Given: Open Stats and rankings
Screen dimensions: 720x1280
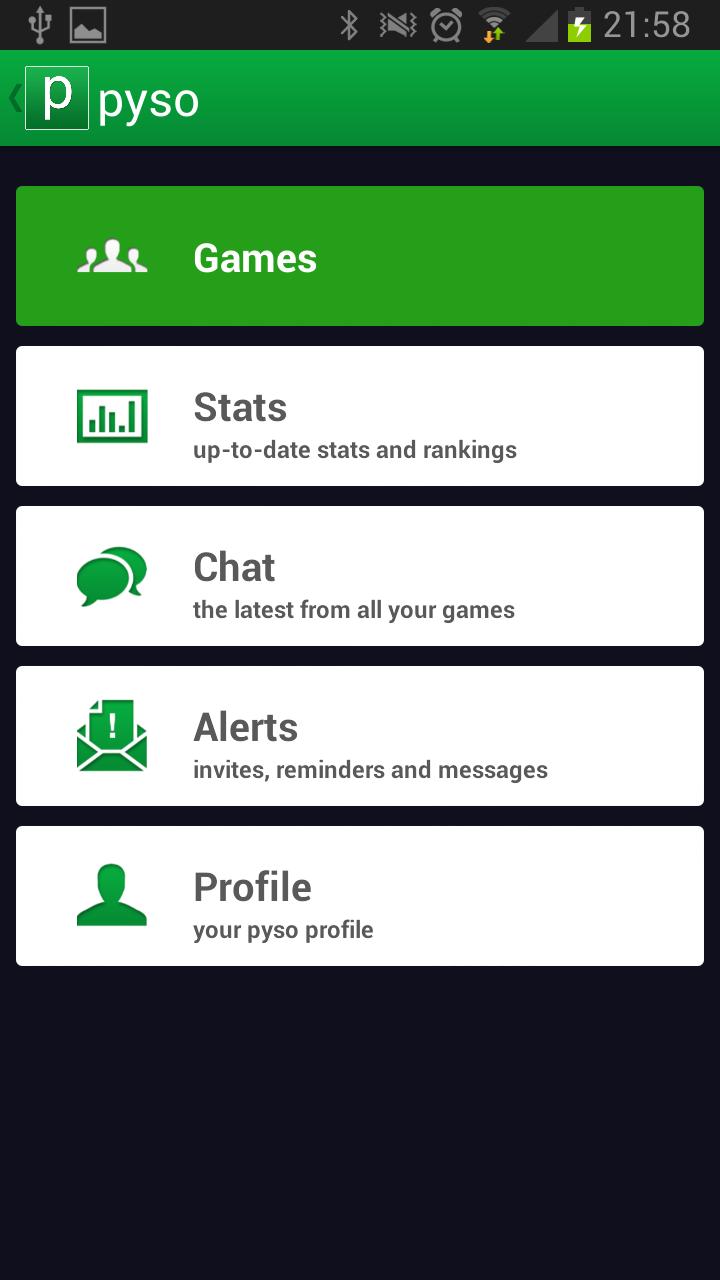Looking at the screenshot, I should (360, 416).
